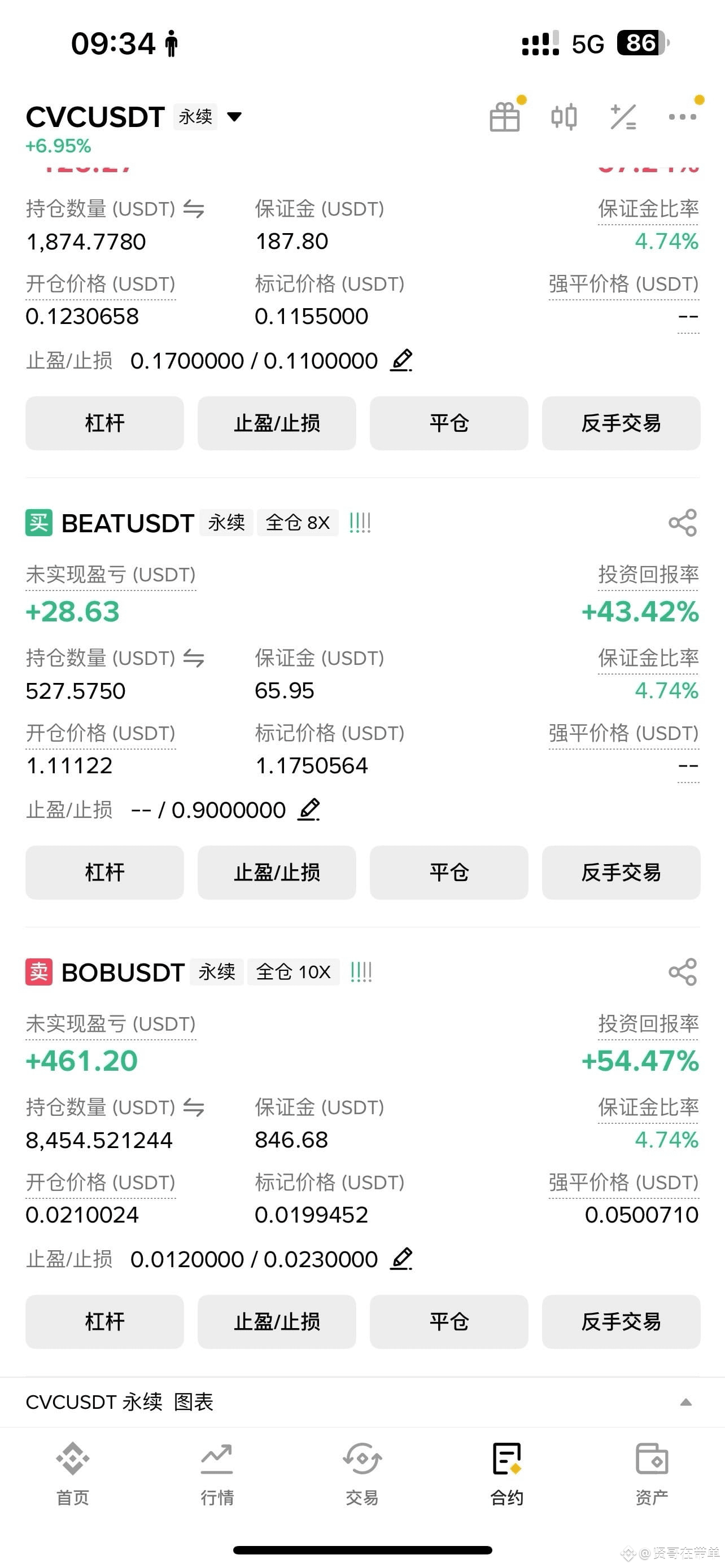Viewport: 725px width, 1568px height.
Task: Open the CVCUSDT pair dropdown
Action: [x=234, y=116]
